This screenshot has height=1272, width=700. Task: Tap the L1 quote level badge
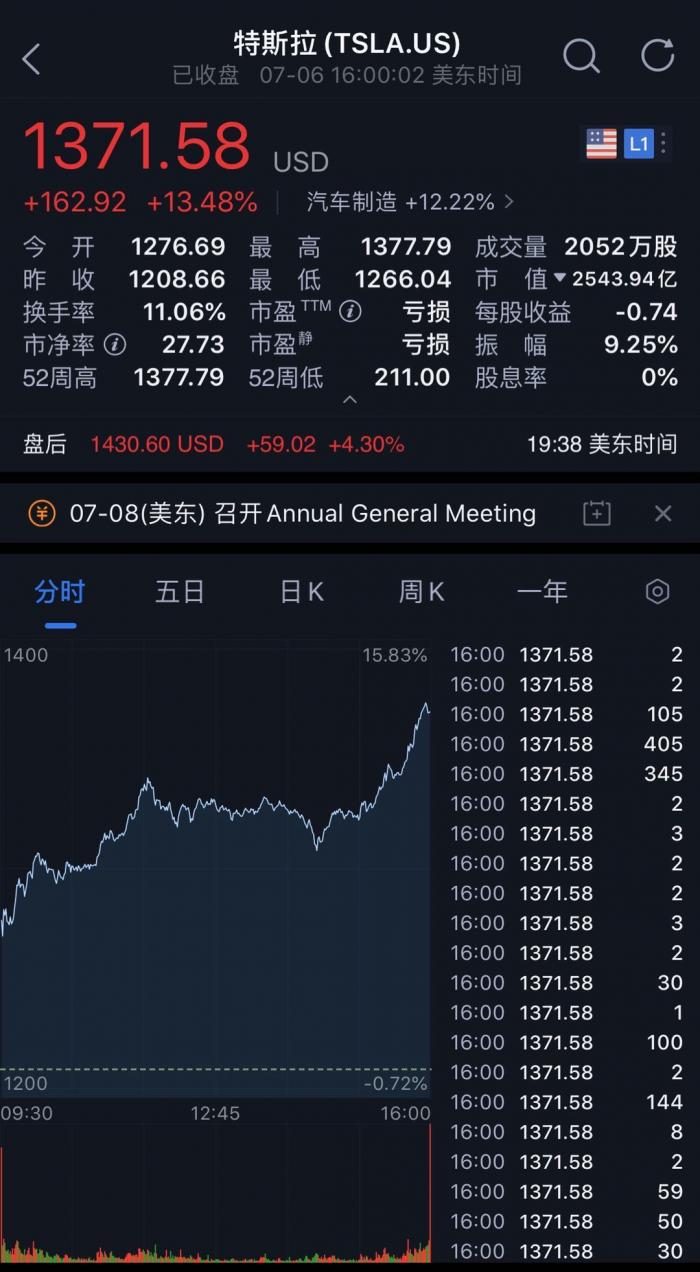638,144
